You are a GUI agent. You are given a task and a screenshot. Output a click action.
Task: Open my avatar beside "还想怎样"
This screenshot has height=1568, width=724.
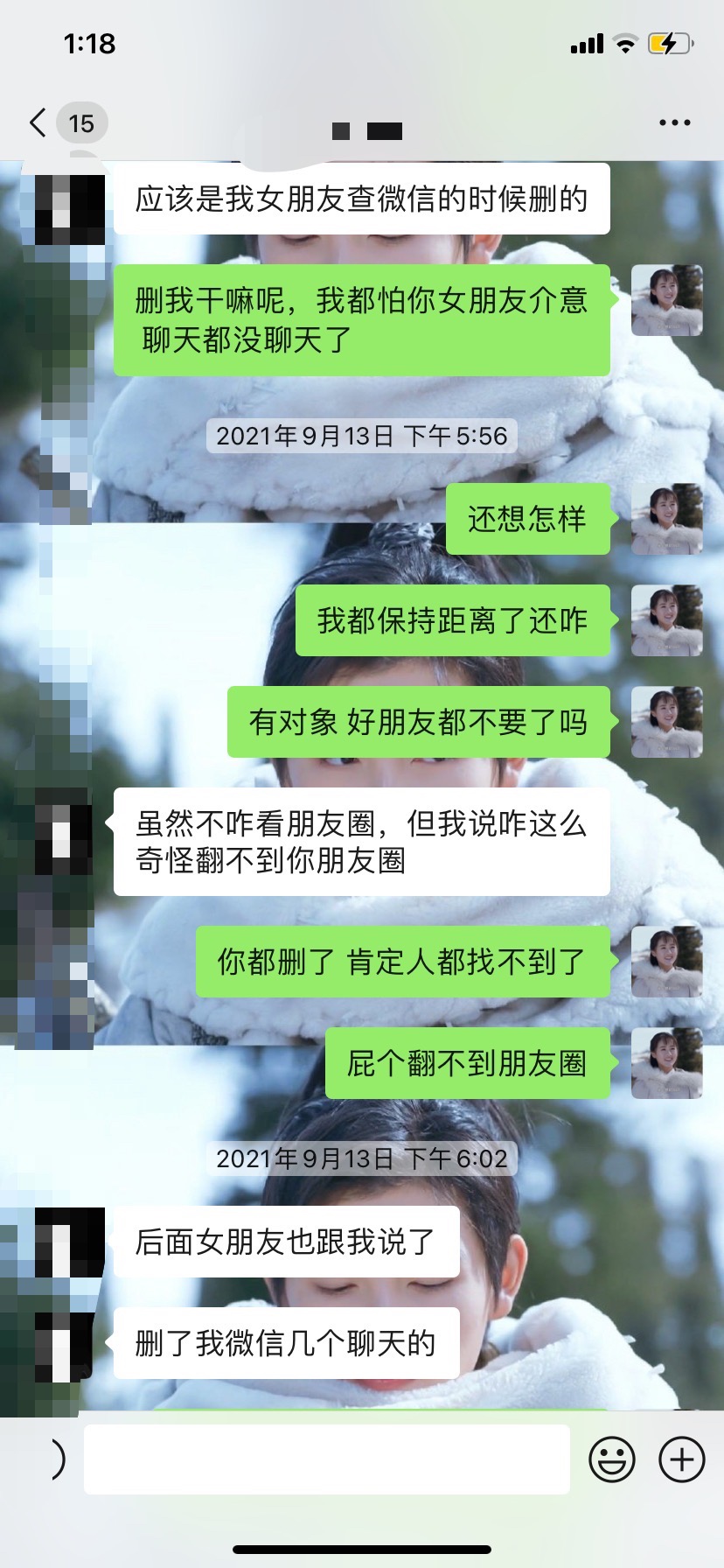pos(666,519)
